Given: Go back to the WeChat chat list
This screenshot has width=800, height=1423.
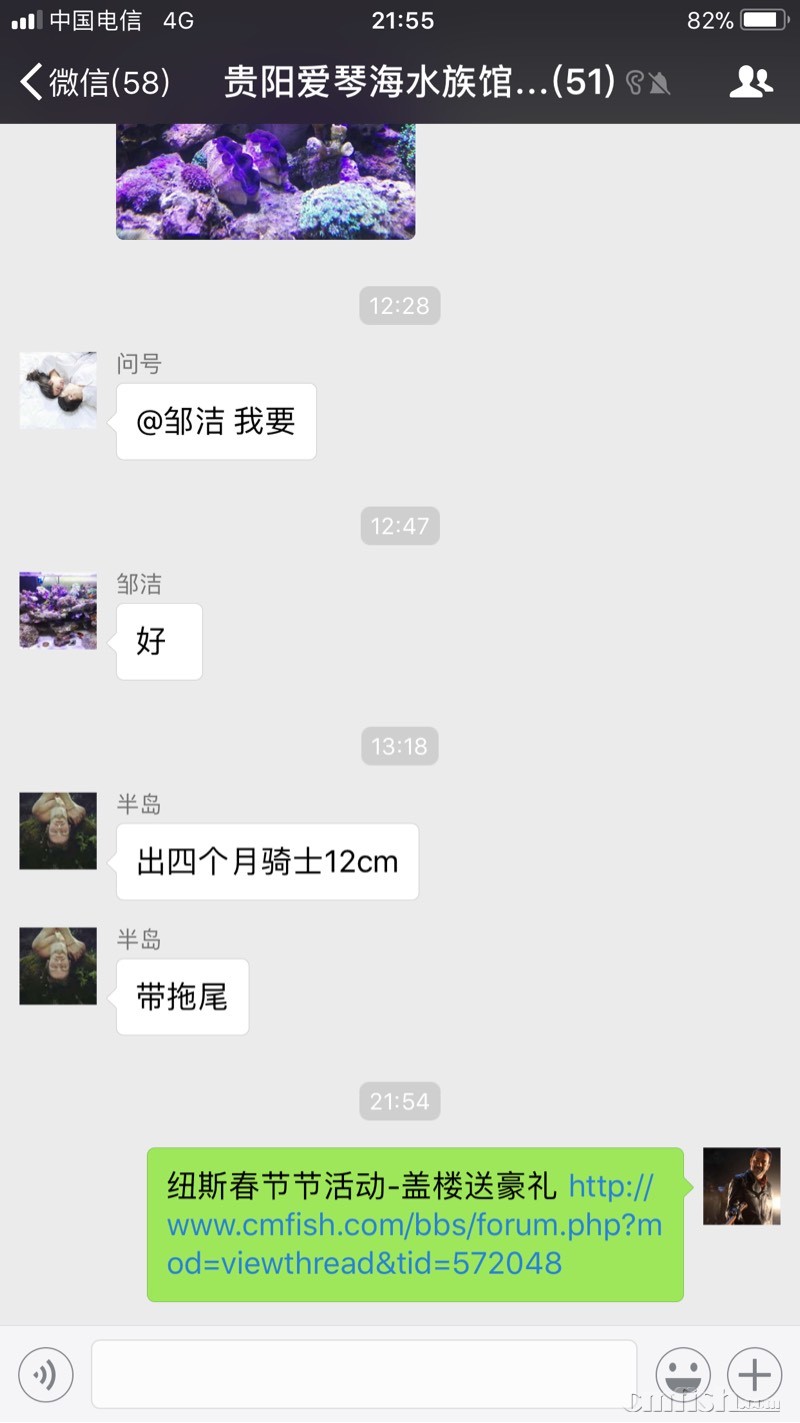Looking at the screenshot, I should pos(95,82).
